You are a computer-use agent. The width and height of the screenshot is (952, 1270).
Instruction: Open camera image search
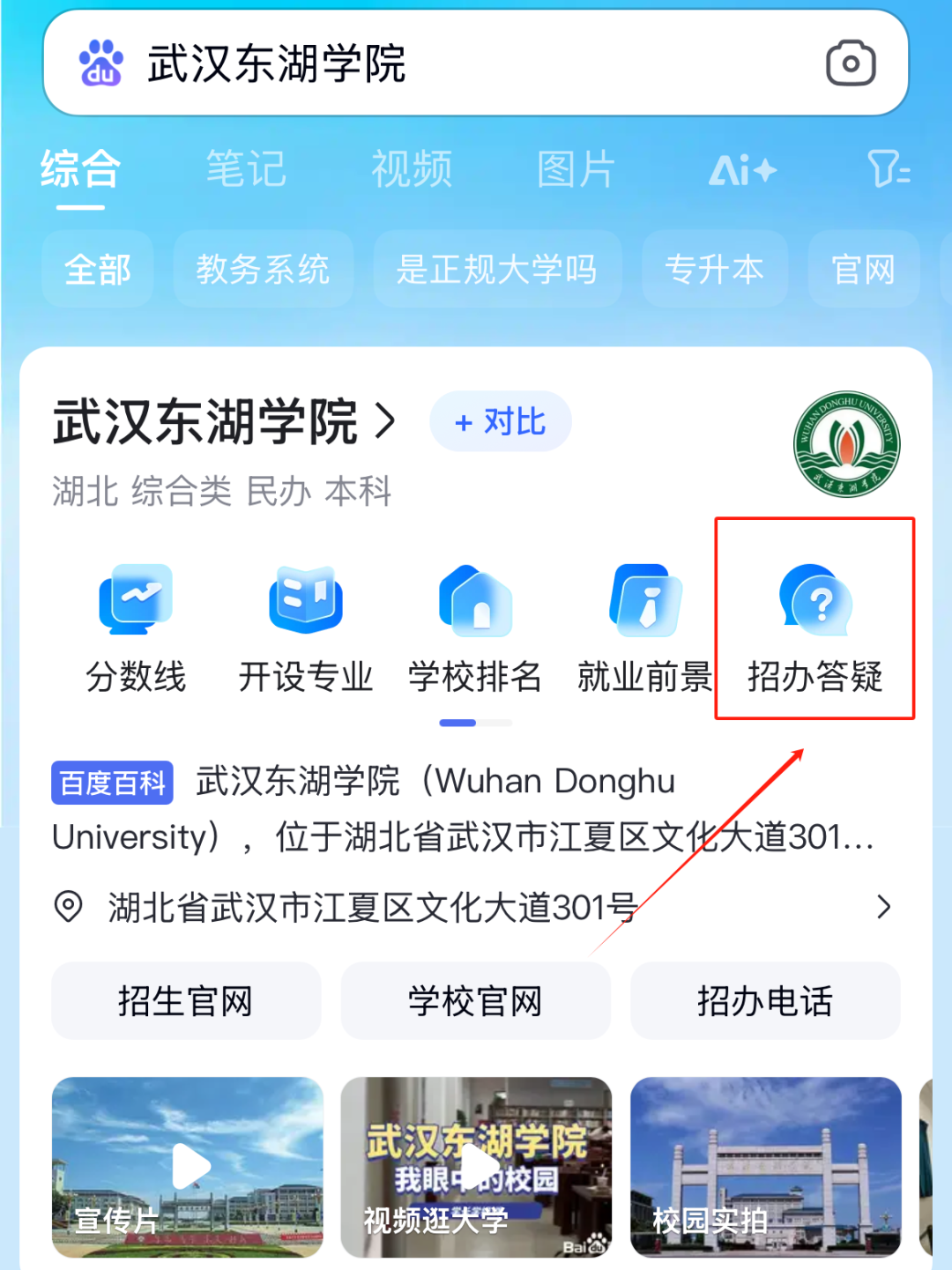pos(850,63)
